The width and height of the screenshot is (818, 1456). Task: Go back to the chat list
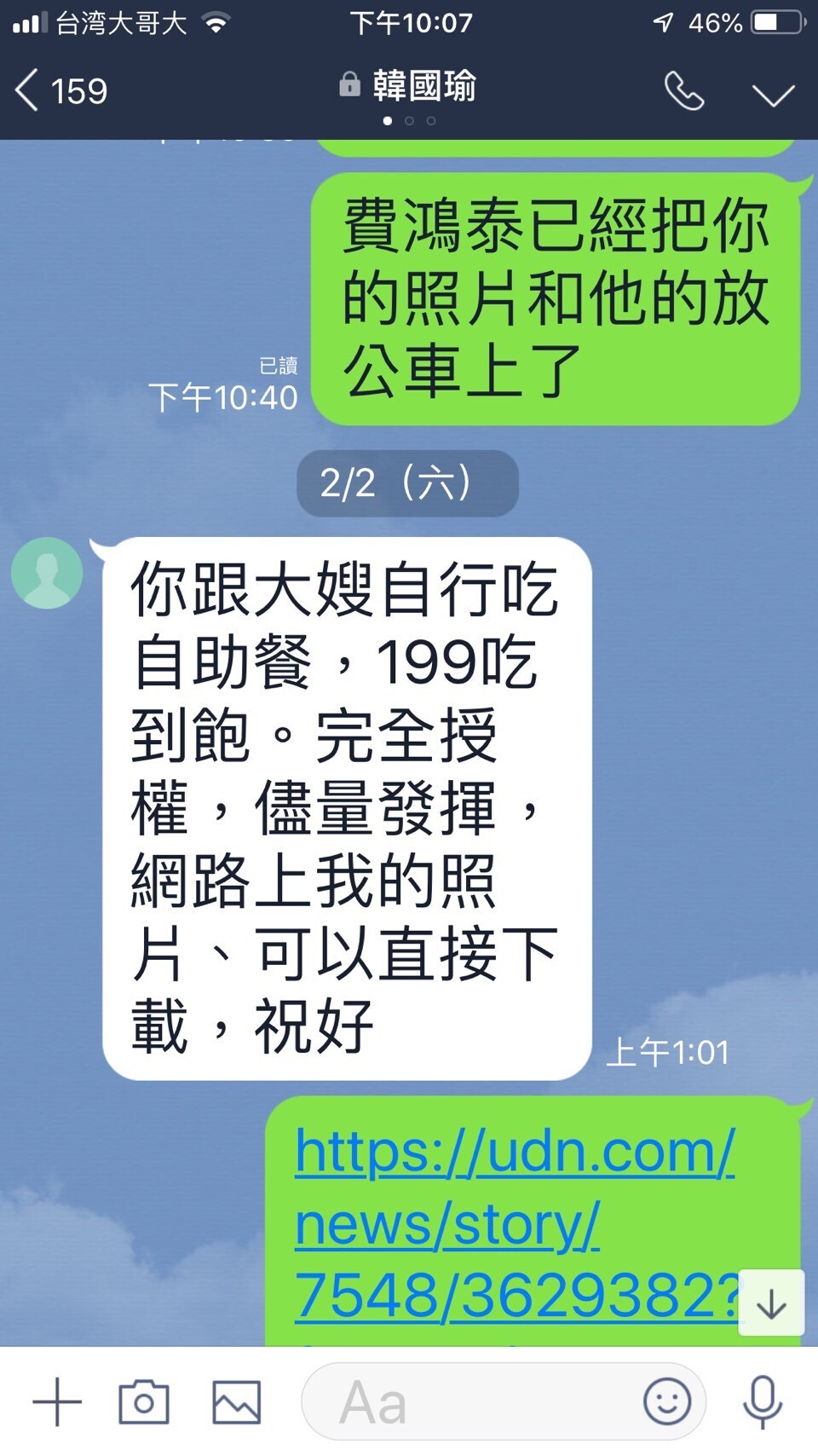pos(60,90)
